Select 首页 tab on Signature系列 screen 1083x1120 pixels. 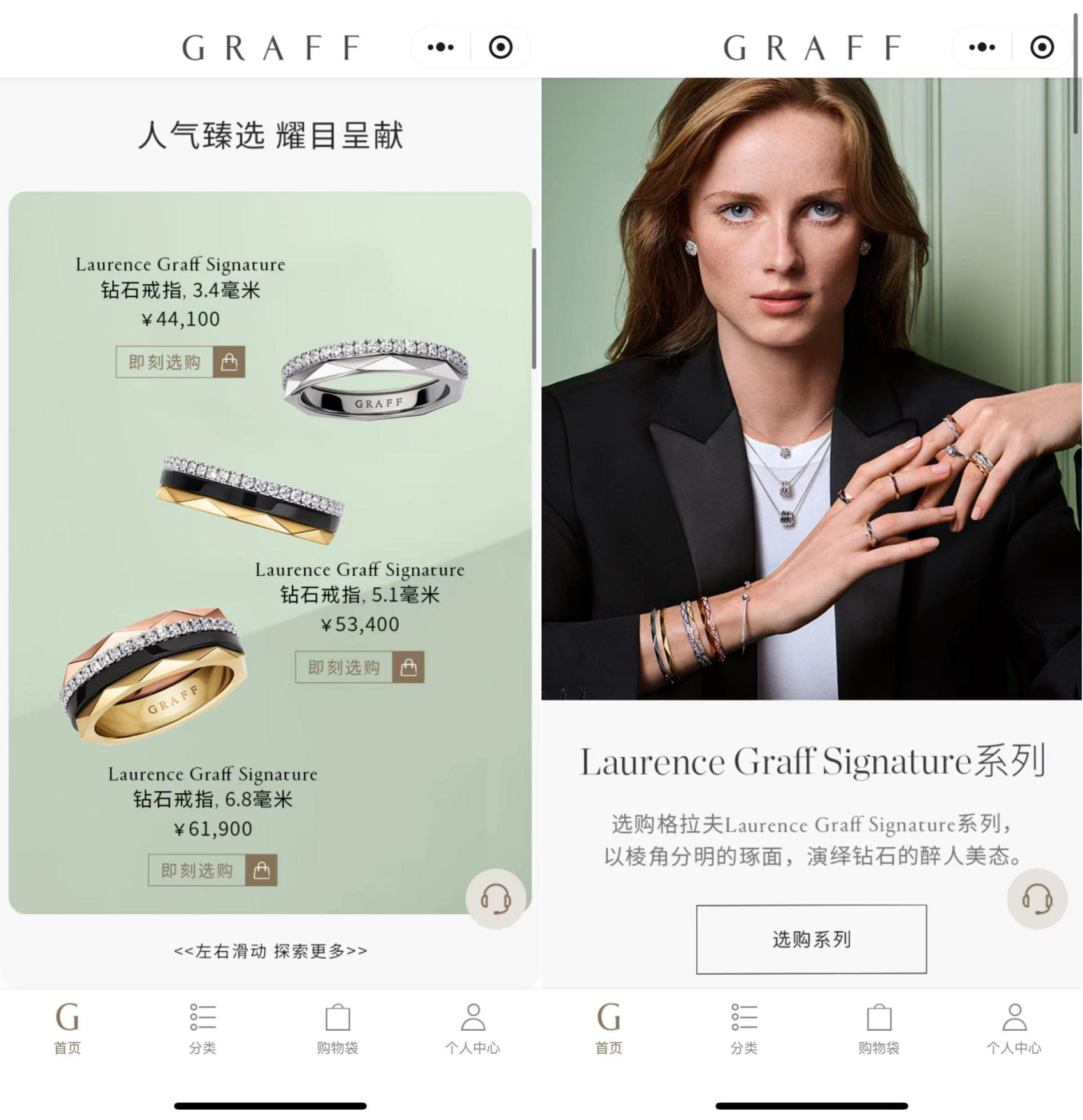tap(608, 1028)
